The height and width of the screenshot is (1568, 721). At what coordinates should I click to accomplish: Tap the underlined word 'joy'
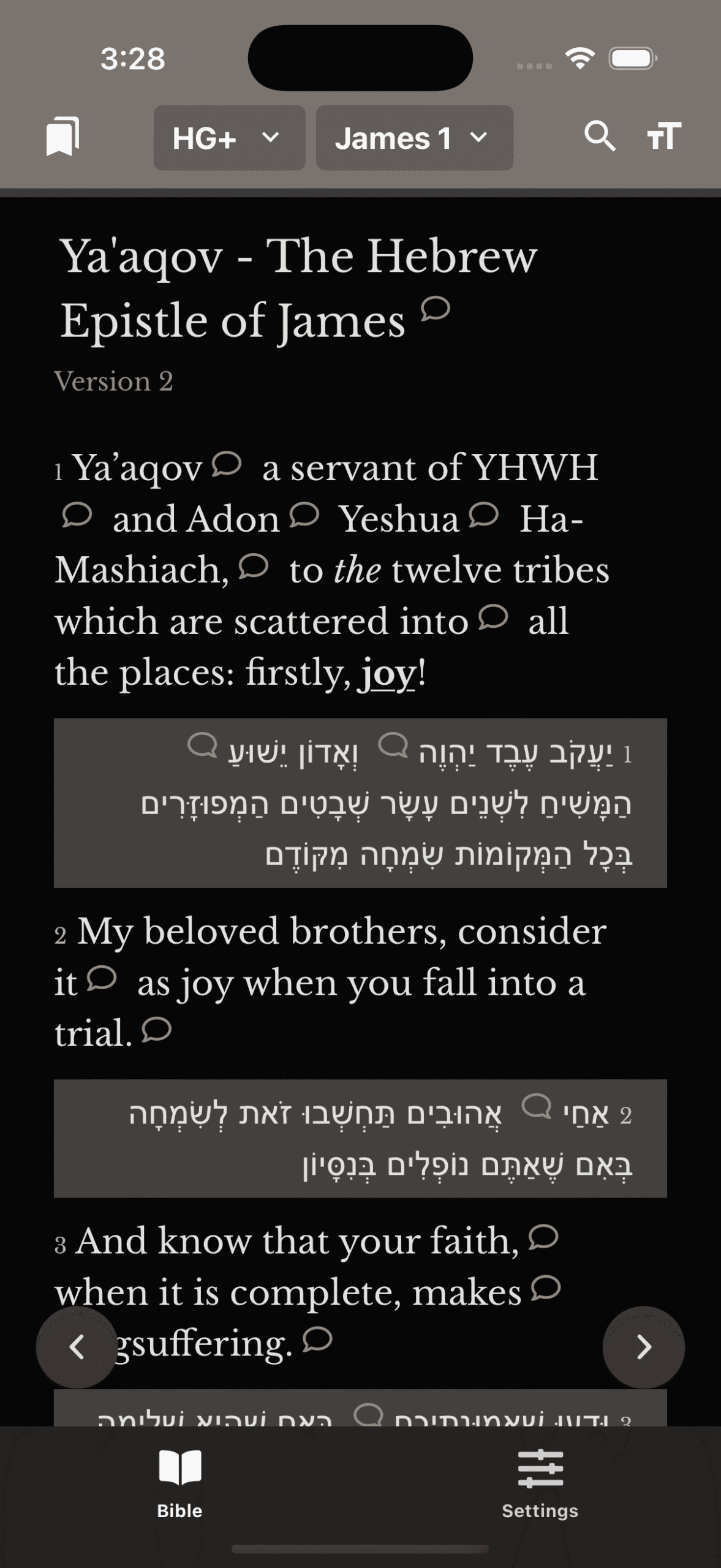[388, 673]
